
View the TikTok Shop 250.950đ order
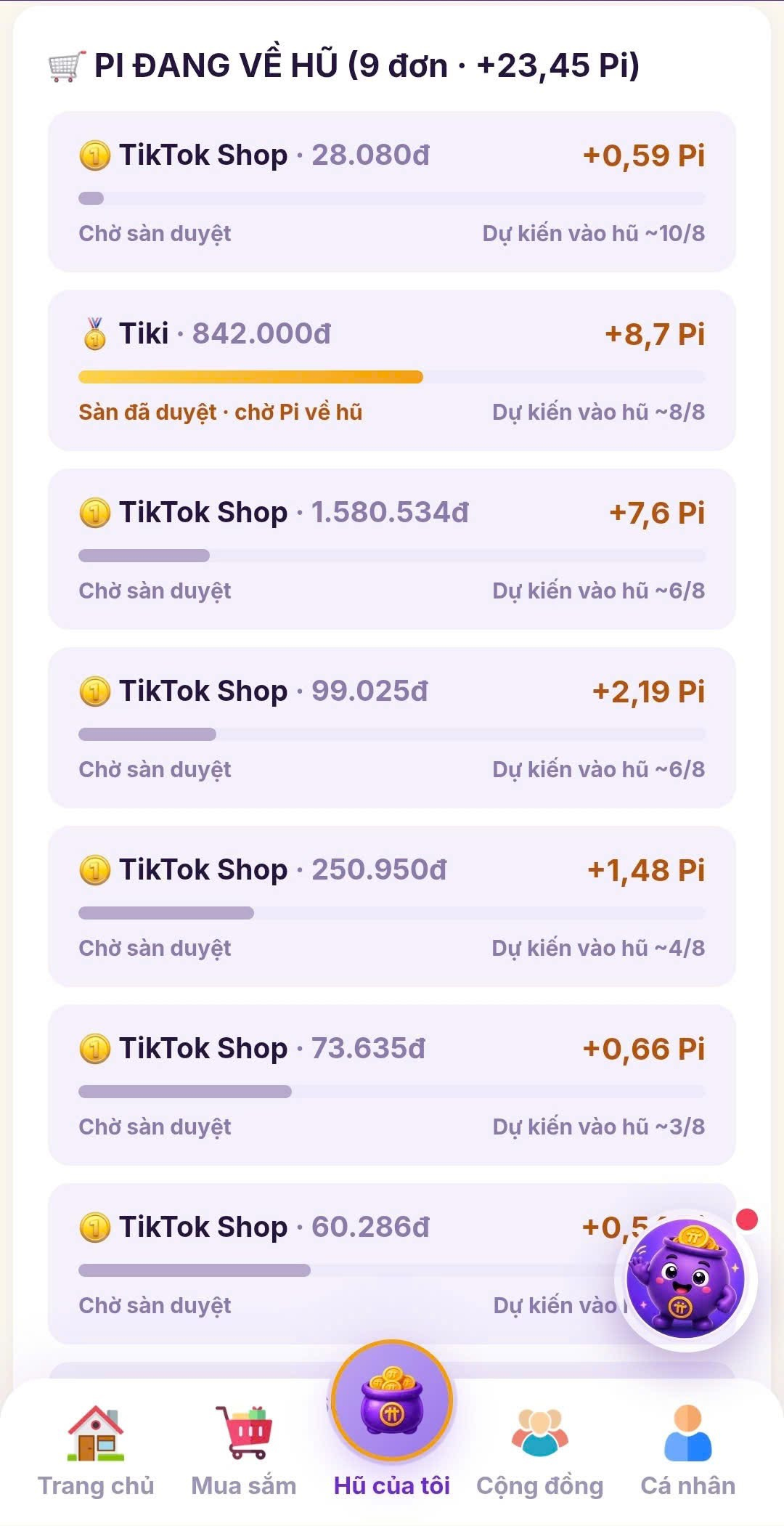[392, 906]
